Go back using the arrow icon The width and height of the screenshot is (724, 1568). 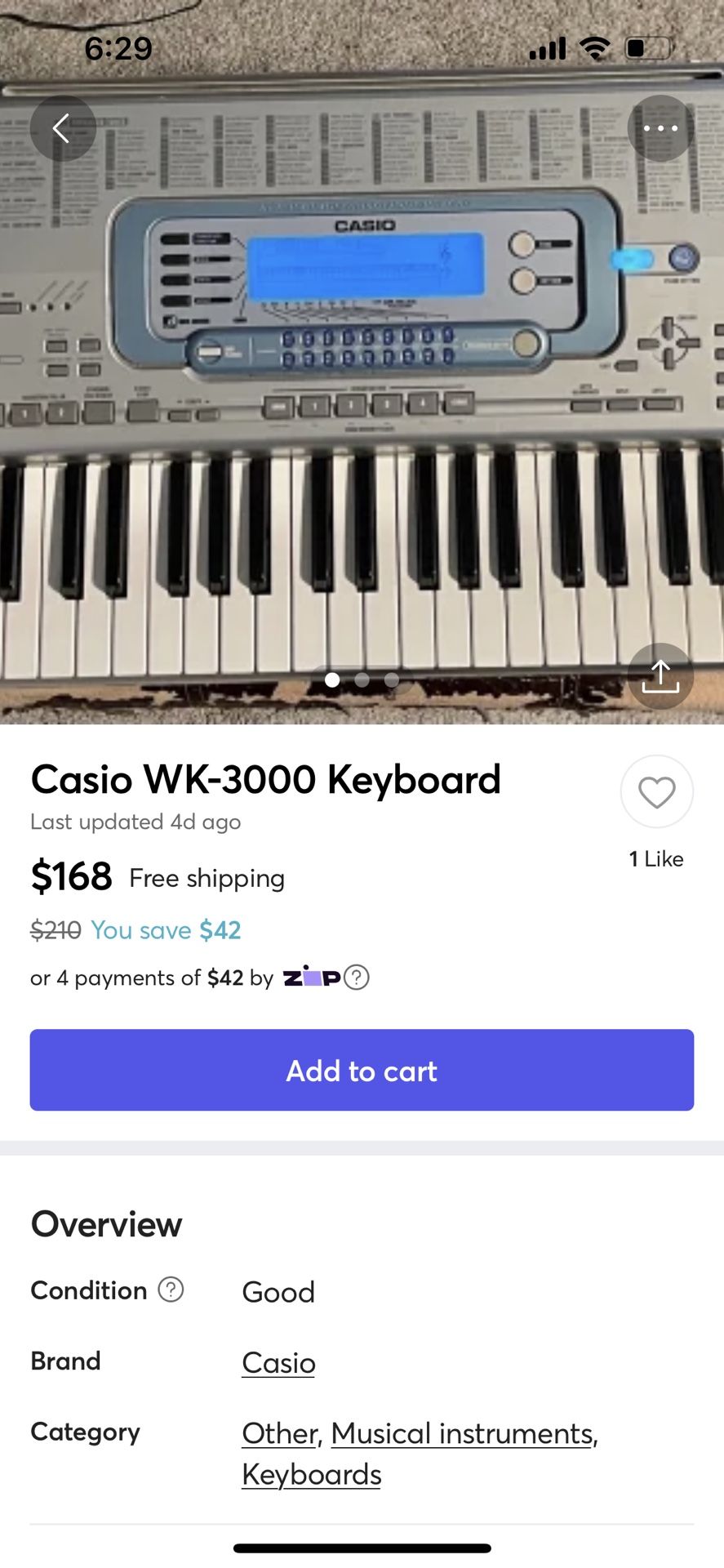(63, 128)
